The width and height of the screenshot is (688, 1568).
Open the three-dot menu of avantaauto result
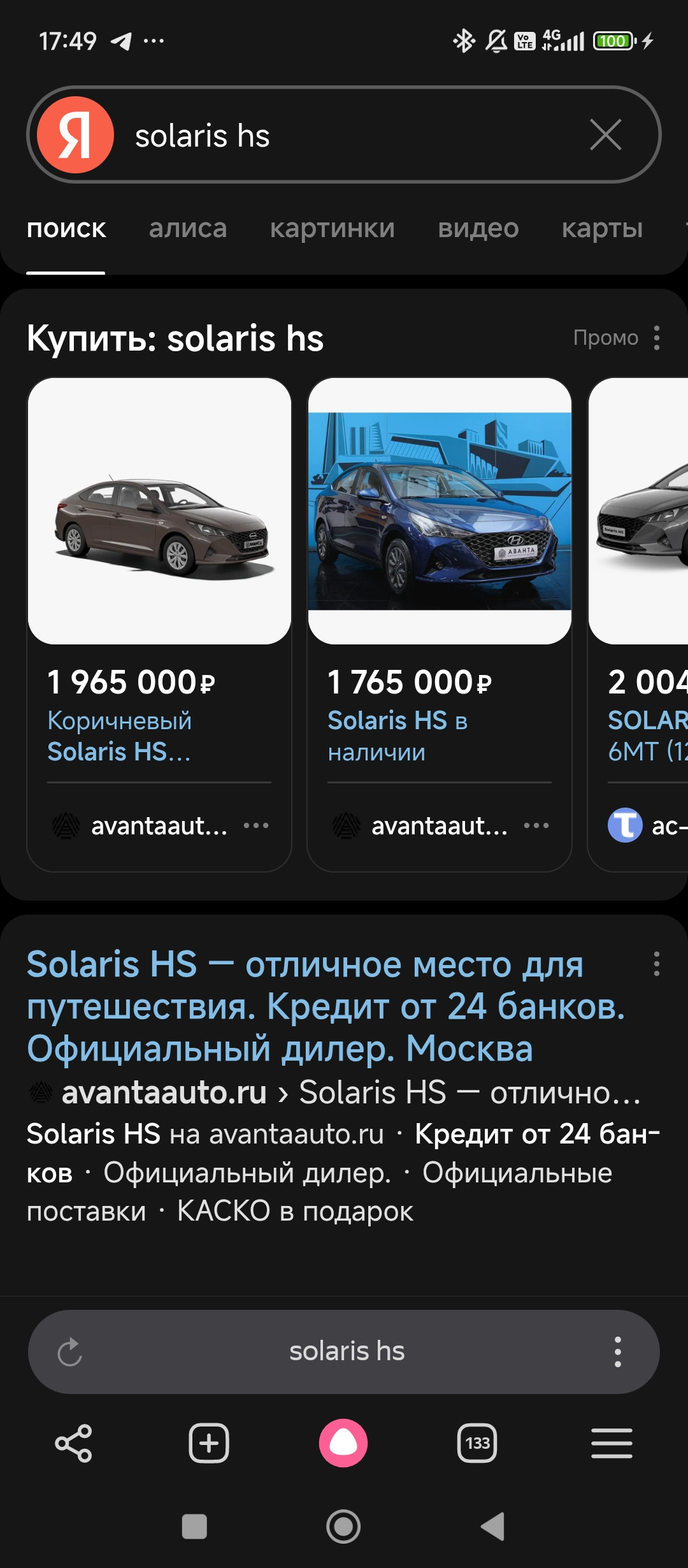[x=657, y=964]
